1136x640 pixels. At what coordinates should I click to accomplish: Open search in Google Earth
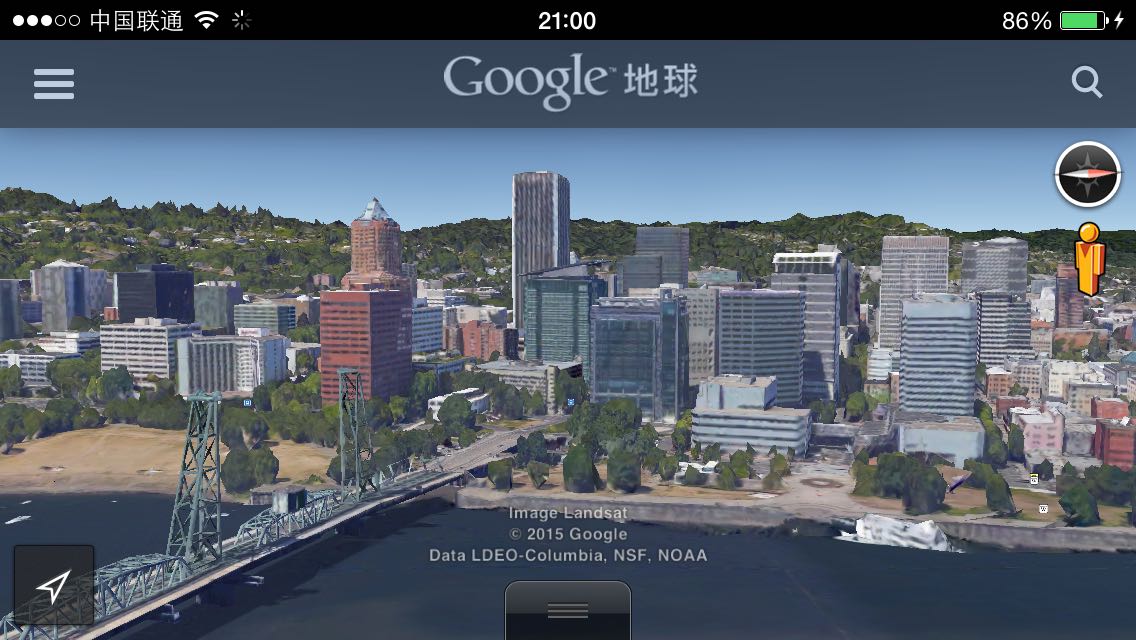tap(1087, 82)
